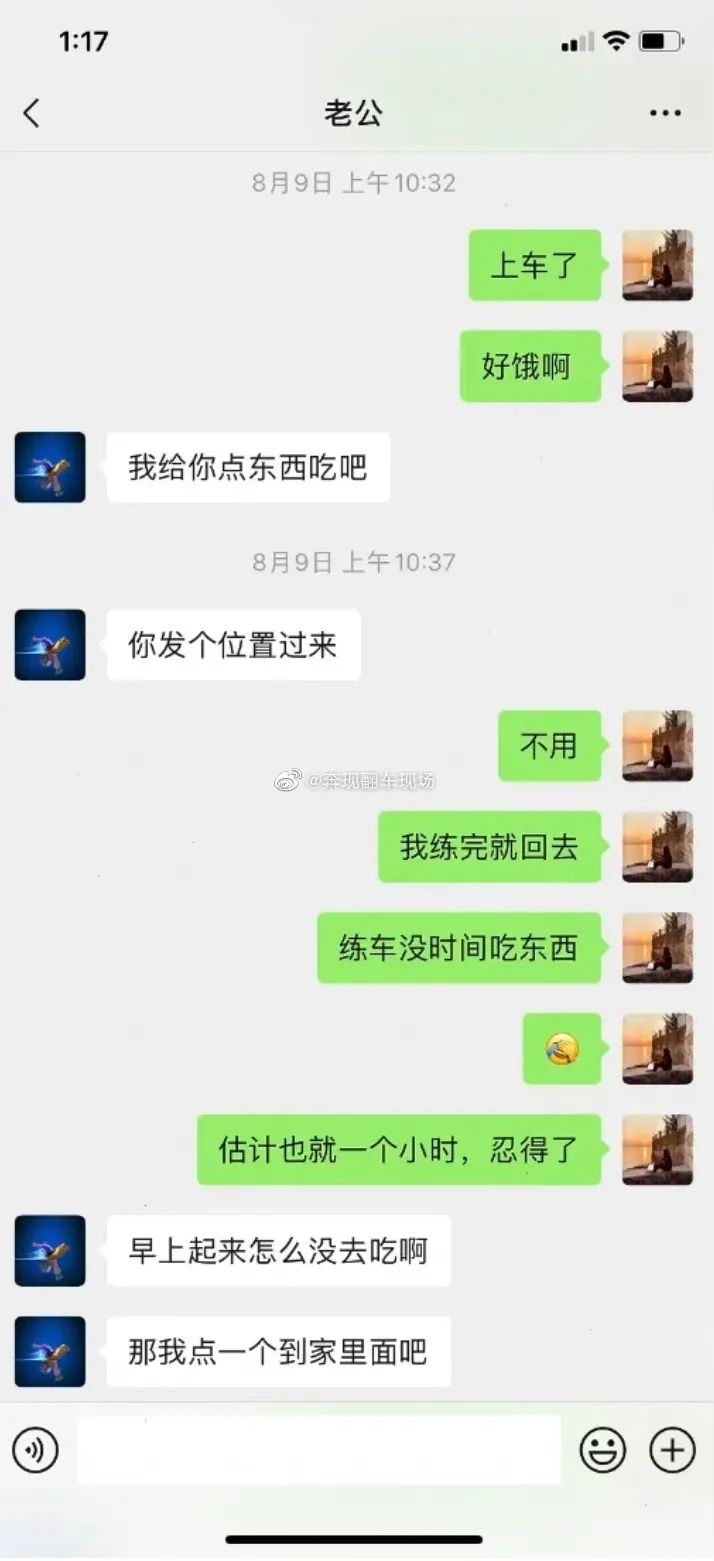This screenshot has height=1561, width=714.
Task: Open the chat's three-dot more menu
Action: click(x=665, y=113)
